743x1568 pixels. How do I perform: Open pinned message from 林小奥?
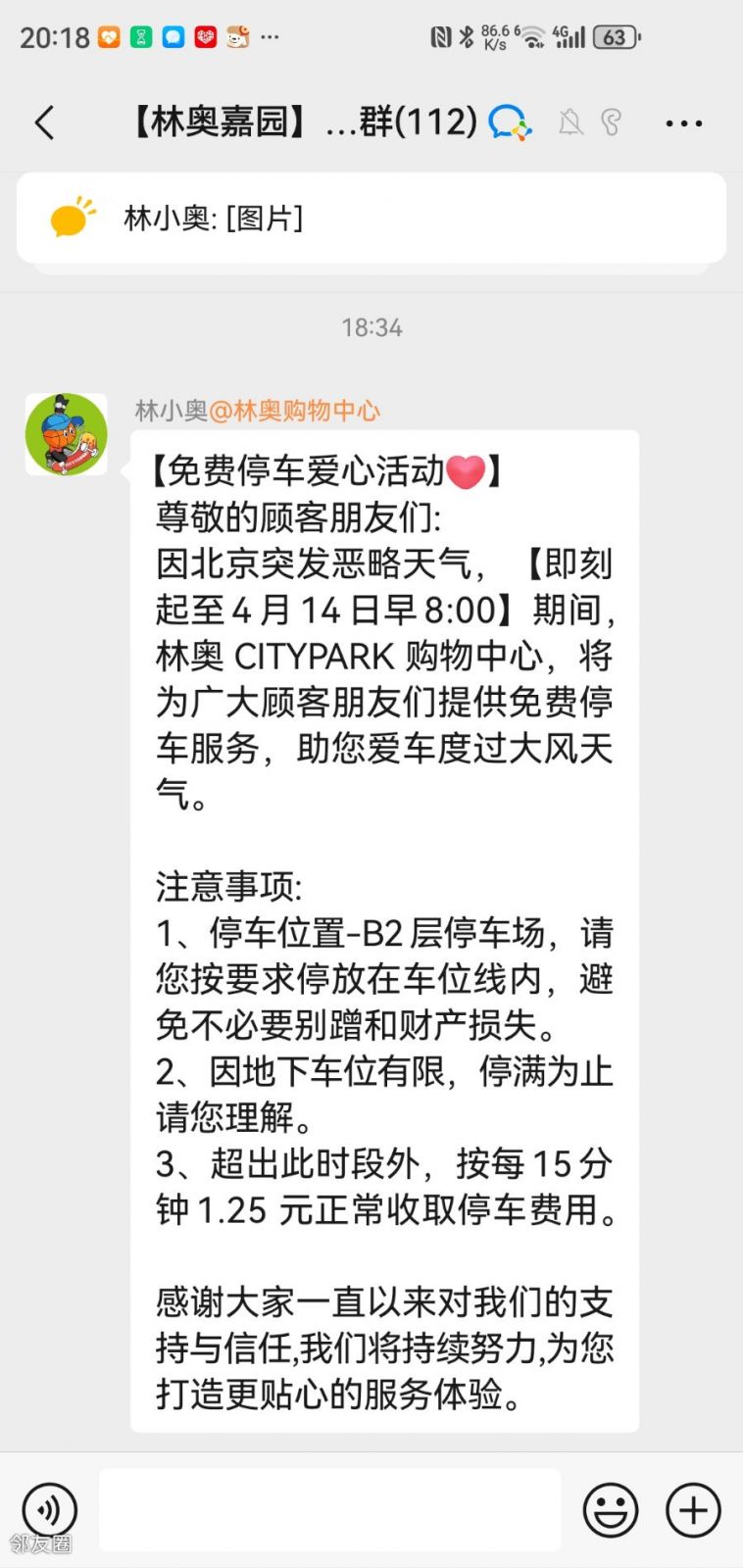tap(371, 218)
